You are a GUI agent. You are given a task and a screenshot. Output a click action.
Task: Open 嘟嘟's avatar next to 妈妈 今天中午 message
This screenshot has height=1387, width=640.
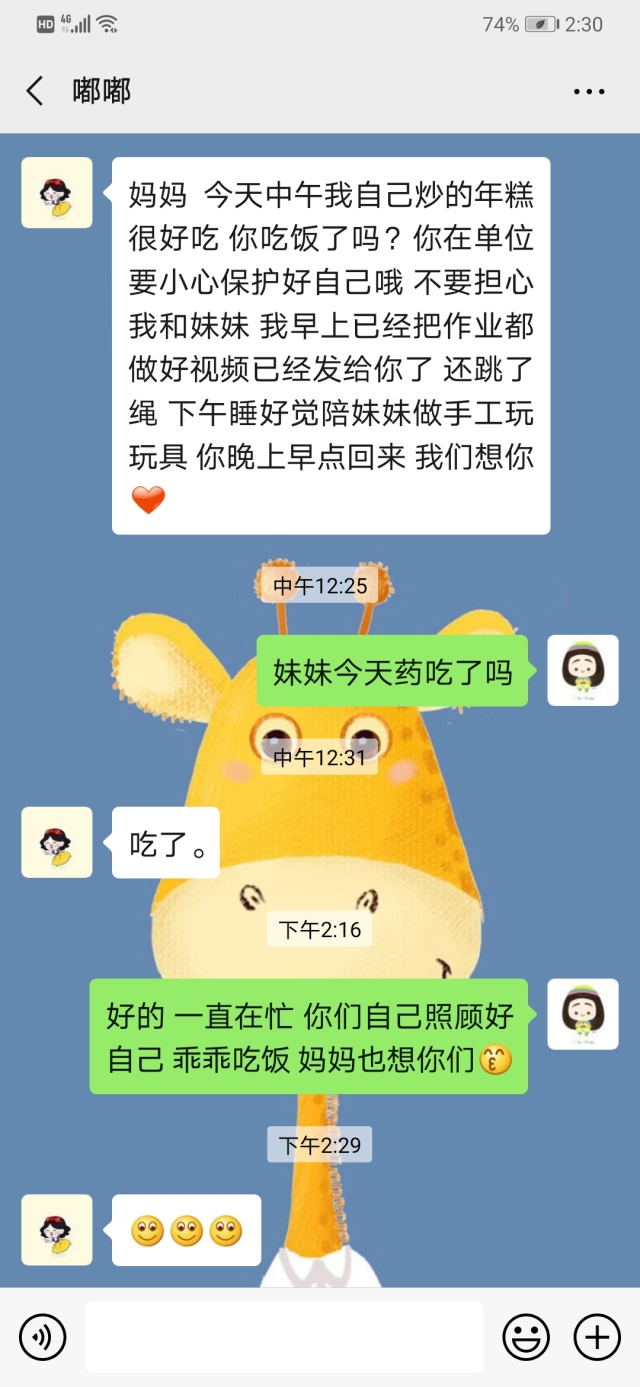tap(57, 192)
